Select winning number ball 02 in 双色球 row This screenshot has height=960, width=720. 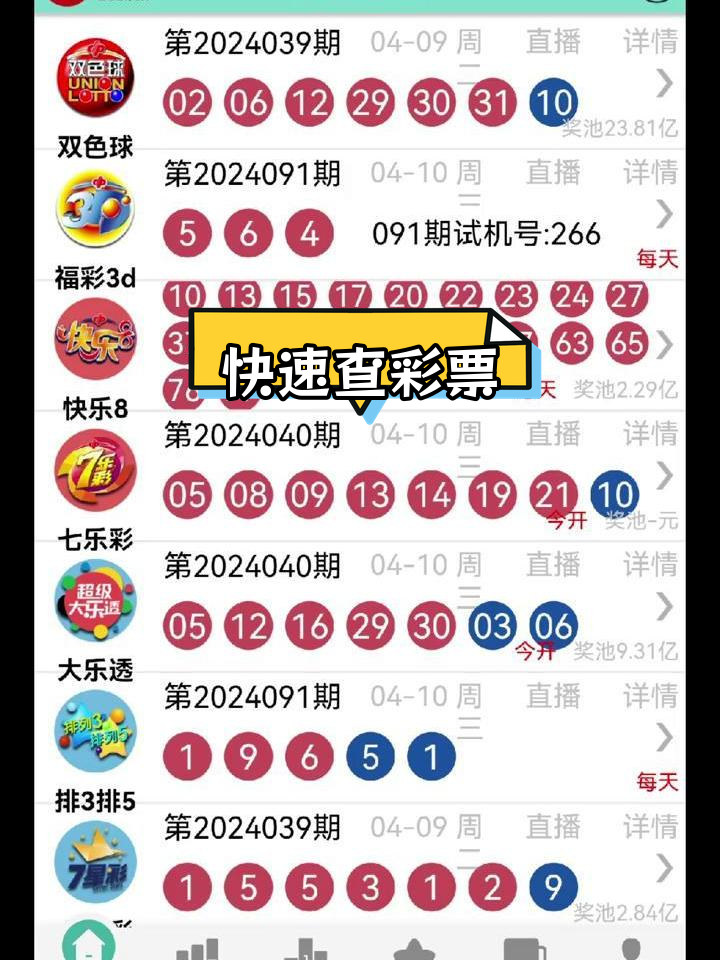pyautogui.click(x=189, y=101)
